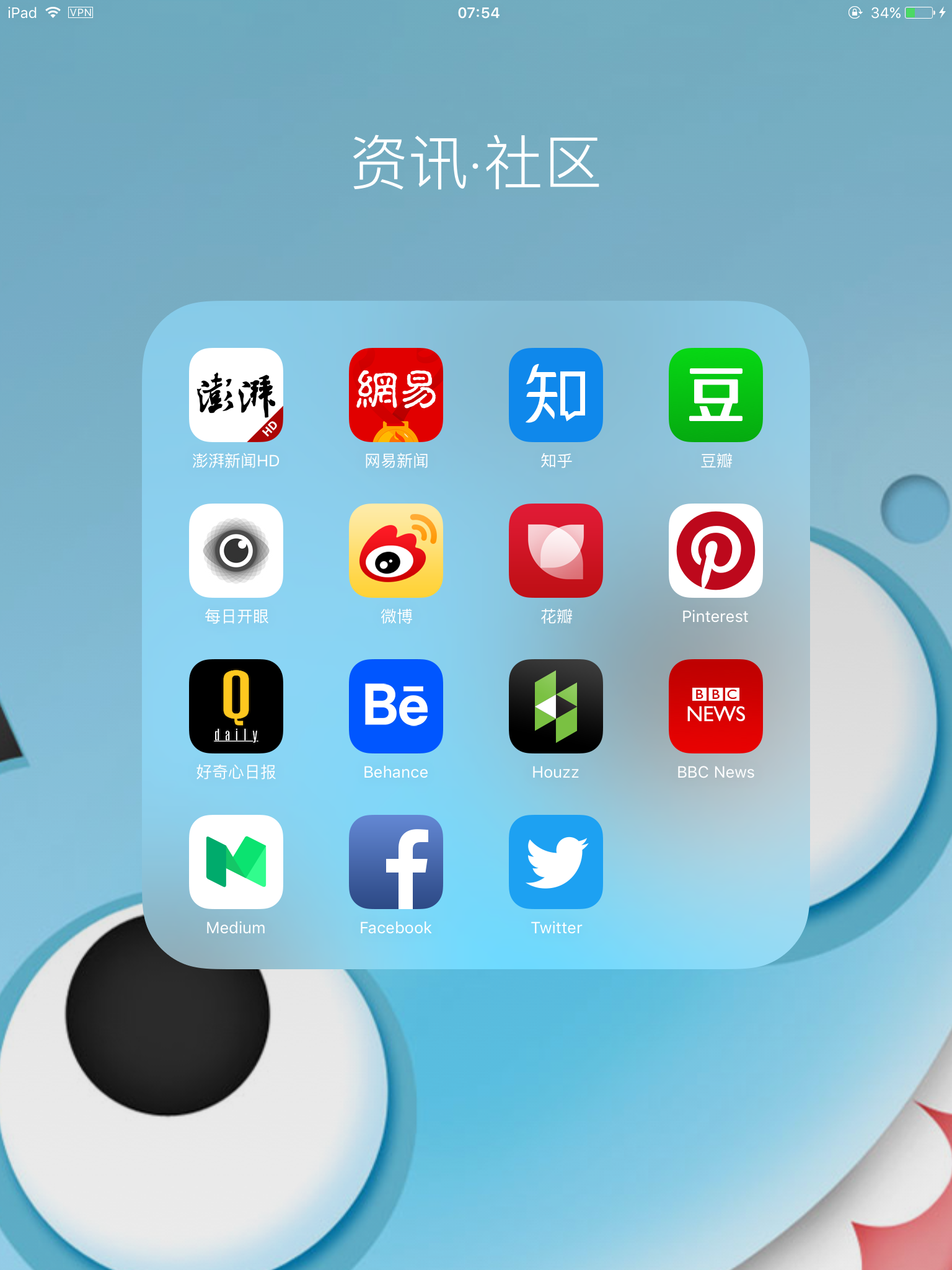Launch Behance

tap(396, 706)
